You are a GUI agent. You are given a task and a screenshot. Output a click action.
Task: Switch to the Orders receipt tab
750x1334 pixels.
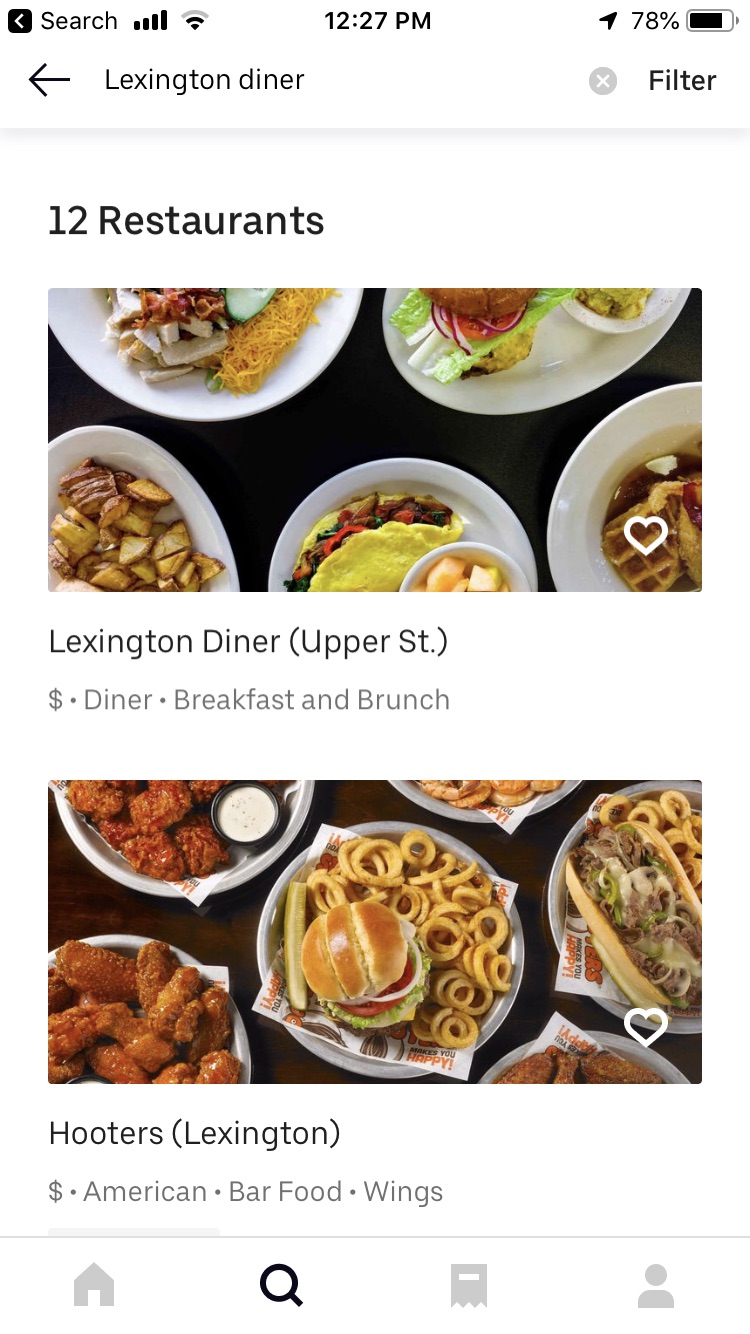468,1285
